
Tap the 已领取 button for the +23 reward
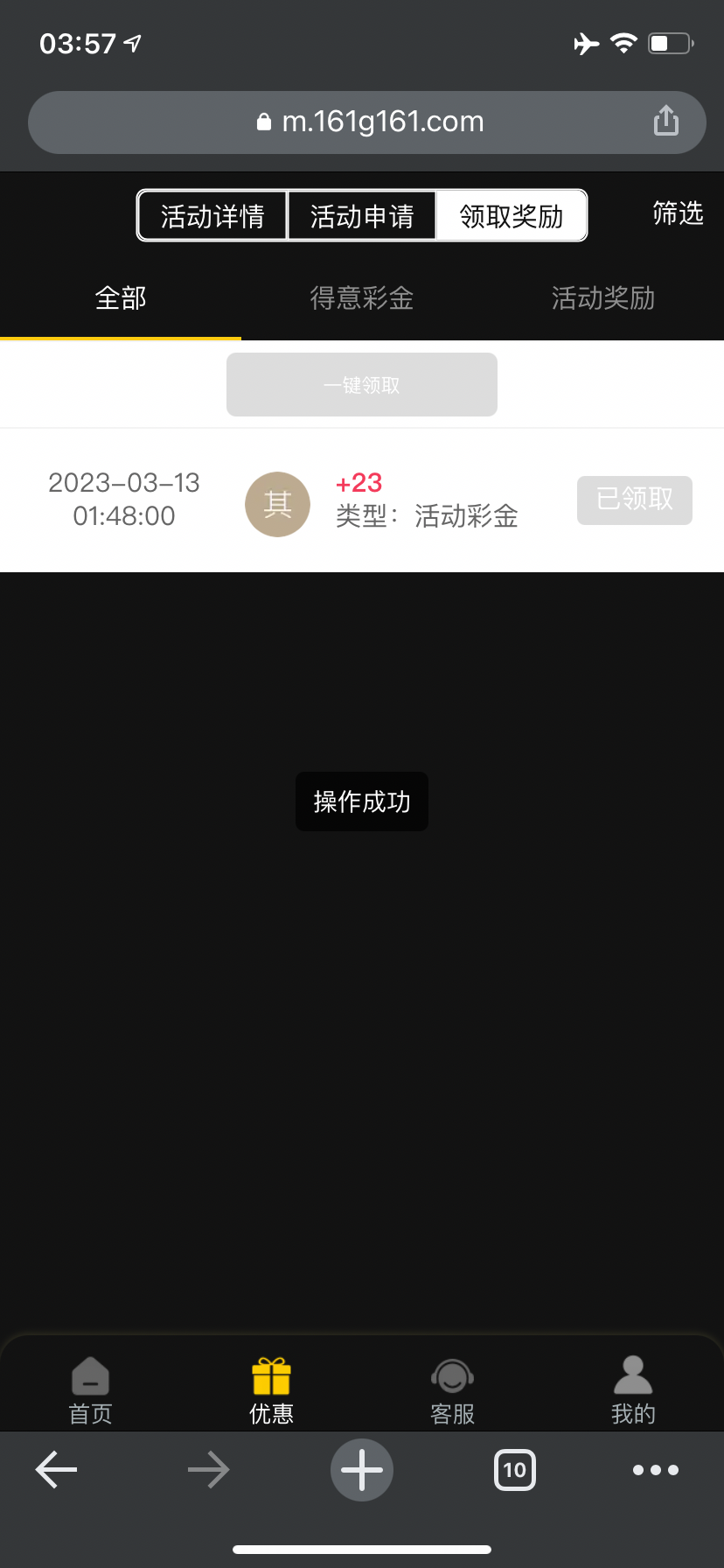coord(635,500)
